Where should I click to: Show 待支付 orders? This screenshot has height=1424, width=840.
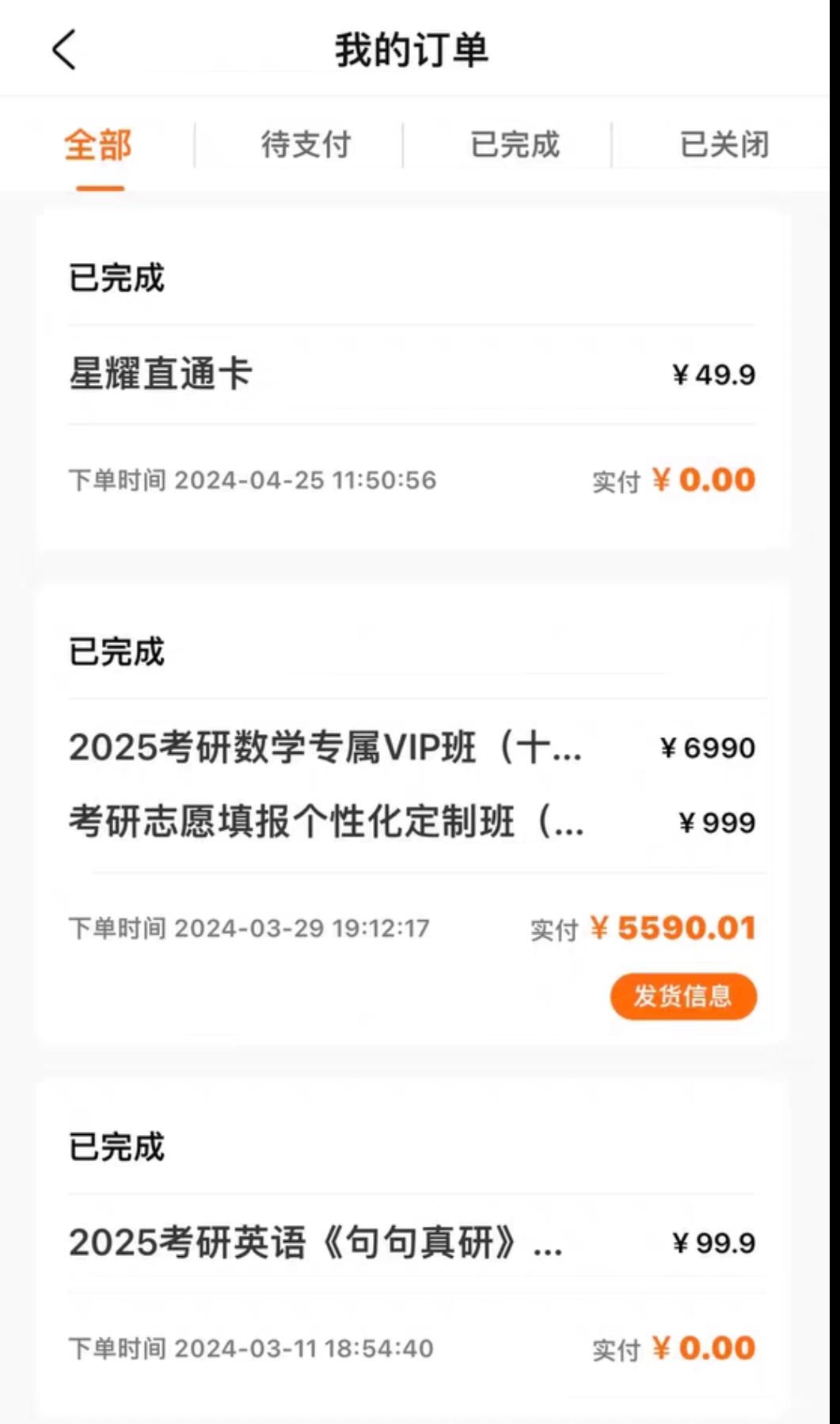[306, 145]
